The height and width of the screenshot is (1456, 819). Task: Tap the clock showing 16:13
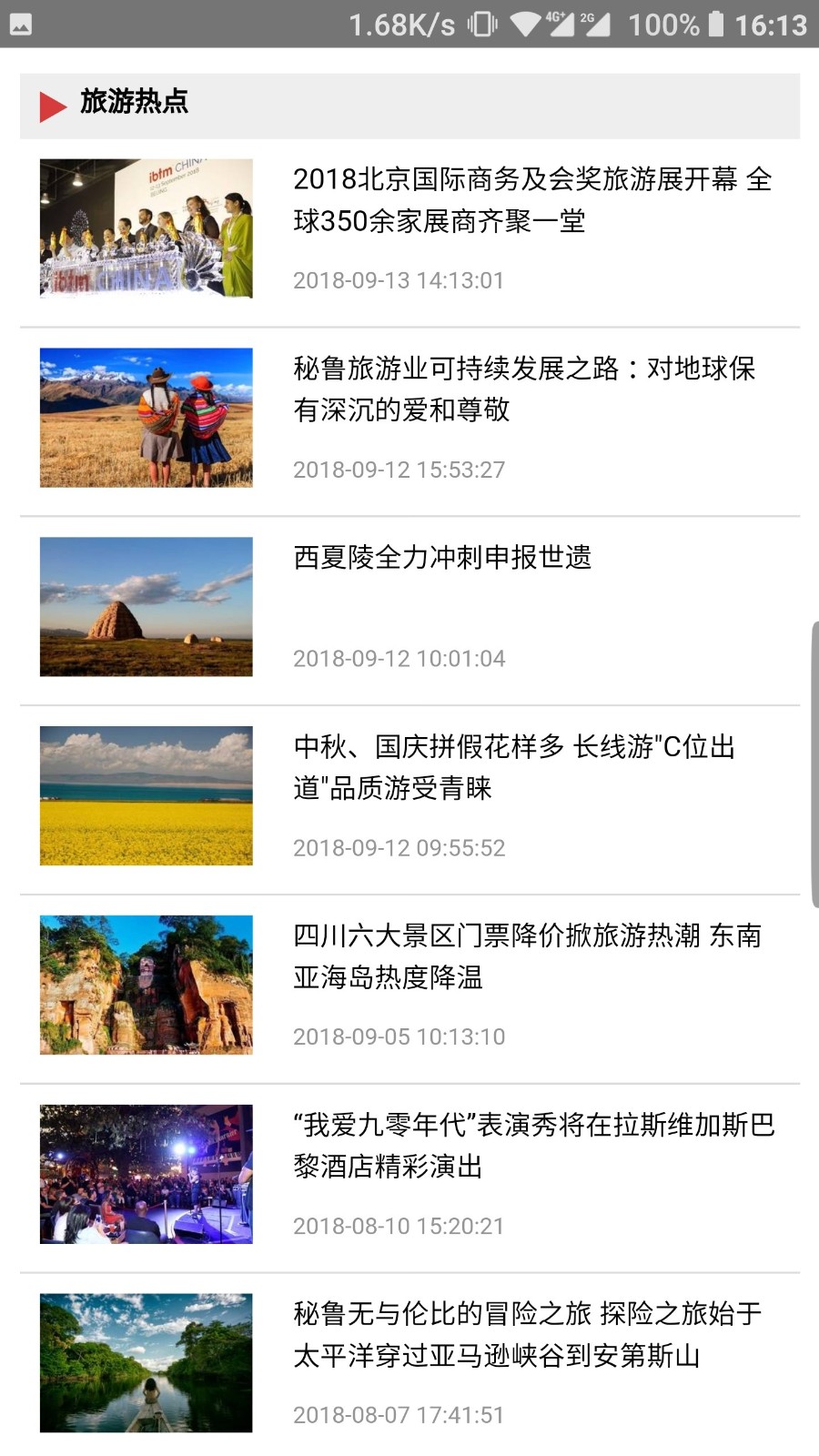775,25
